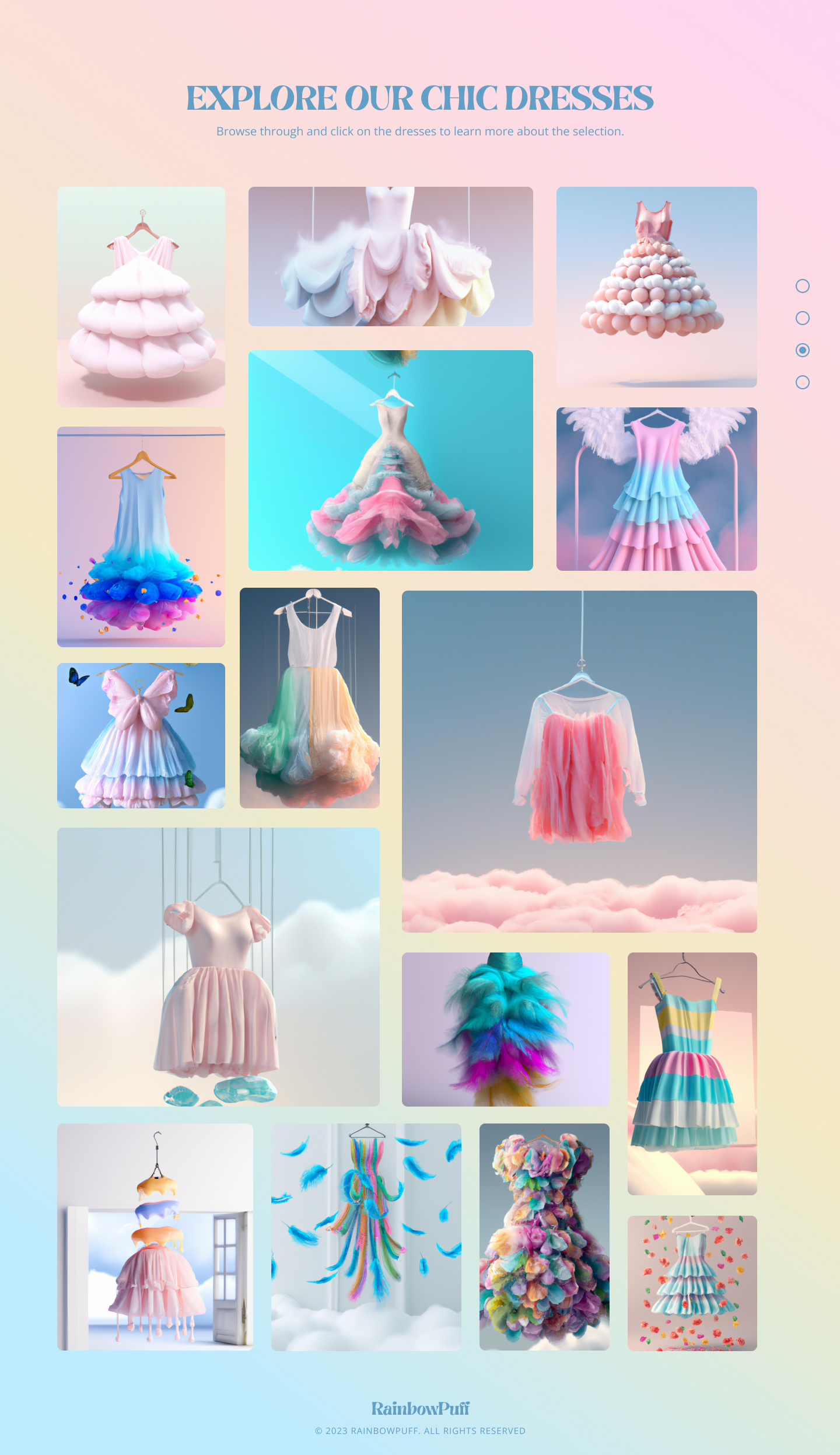
Task: Select the pink puff-sleeve dress among clouds
Action: (x=218, y=966)
